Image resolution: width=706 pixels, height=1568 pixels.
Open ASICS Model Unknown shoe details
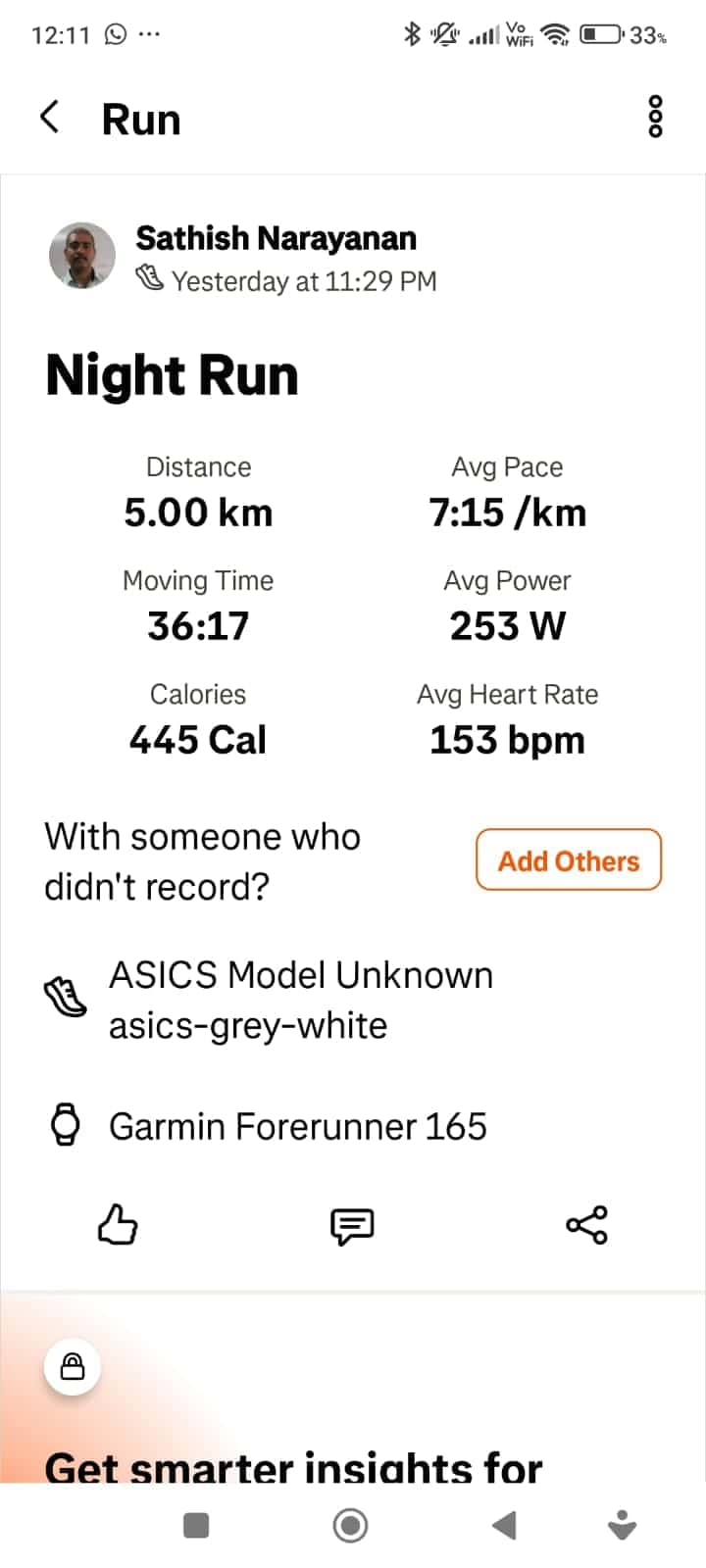pyautogui.click(x=300, y=1000)
